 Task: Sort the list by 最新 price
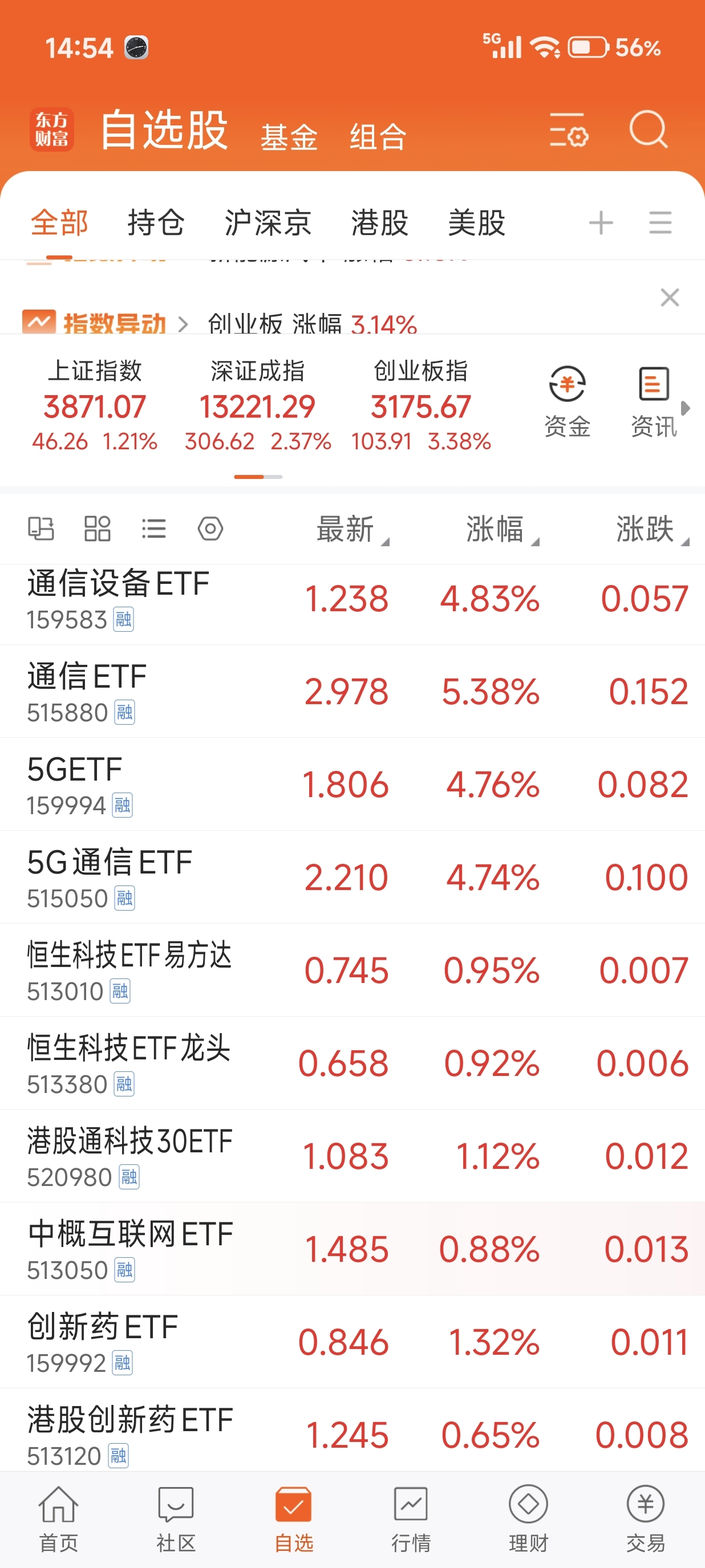[x=351, y=529]
